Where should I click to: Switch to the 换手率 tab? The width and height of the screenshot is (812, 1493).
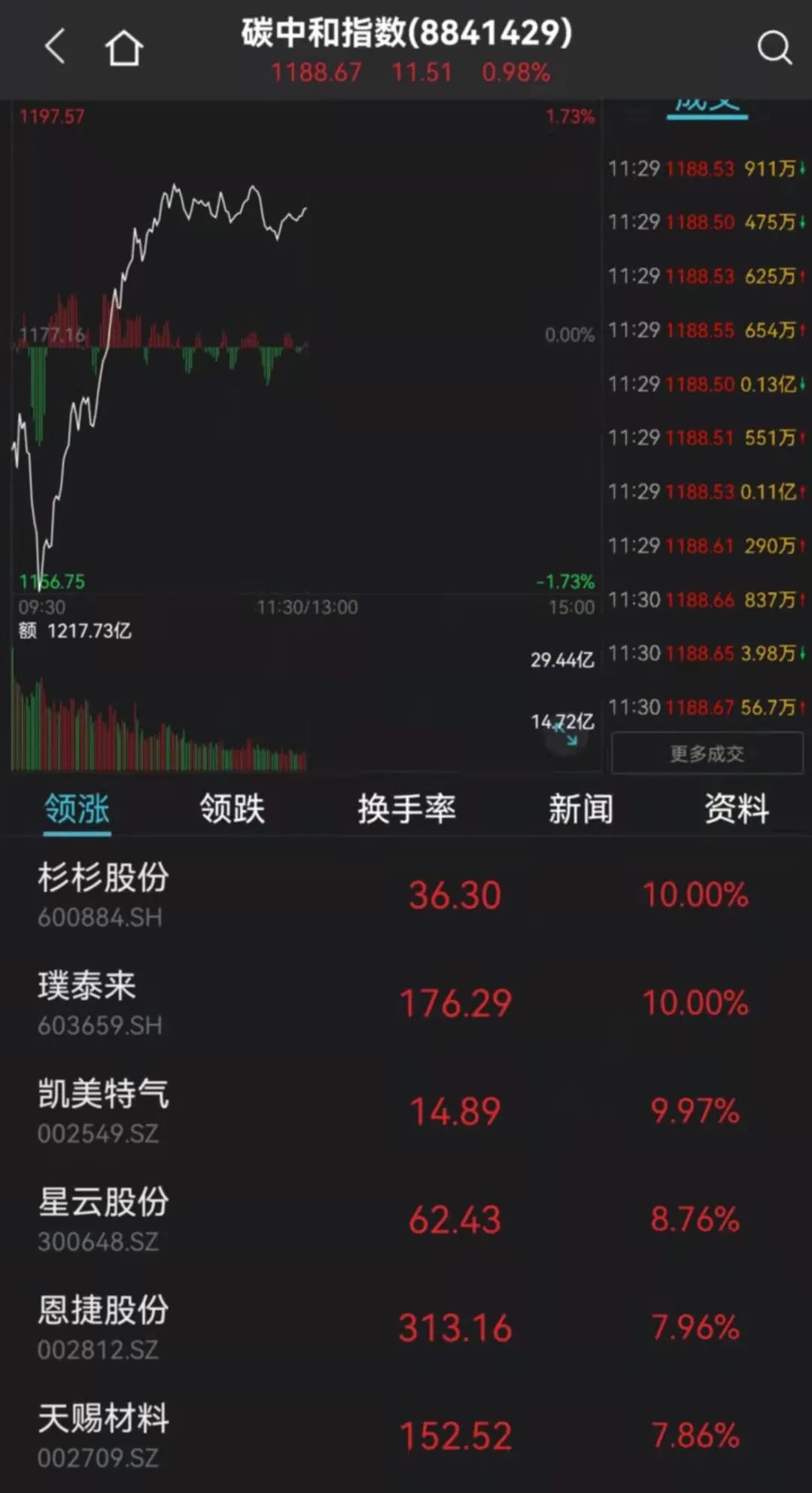coord(406,809)
